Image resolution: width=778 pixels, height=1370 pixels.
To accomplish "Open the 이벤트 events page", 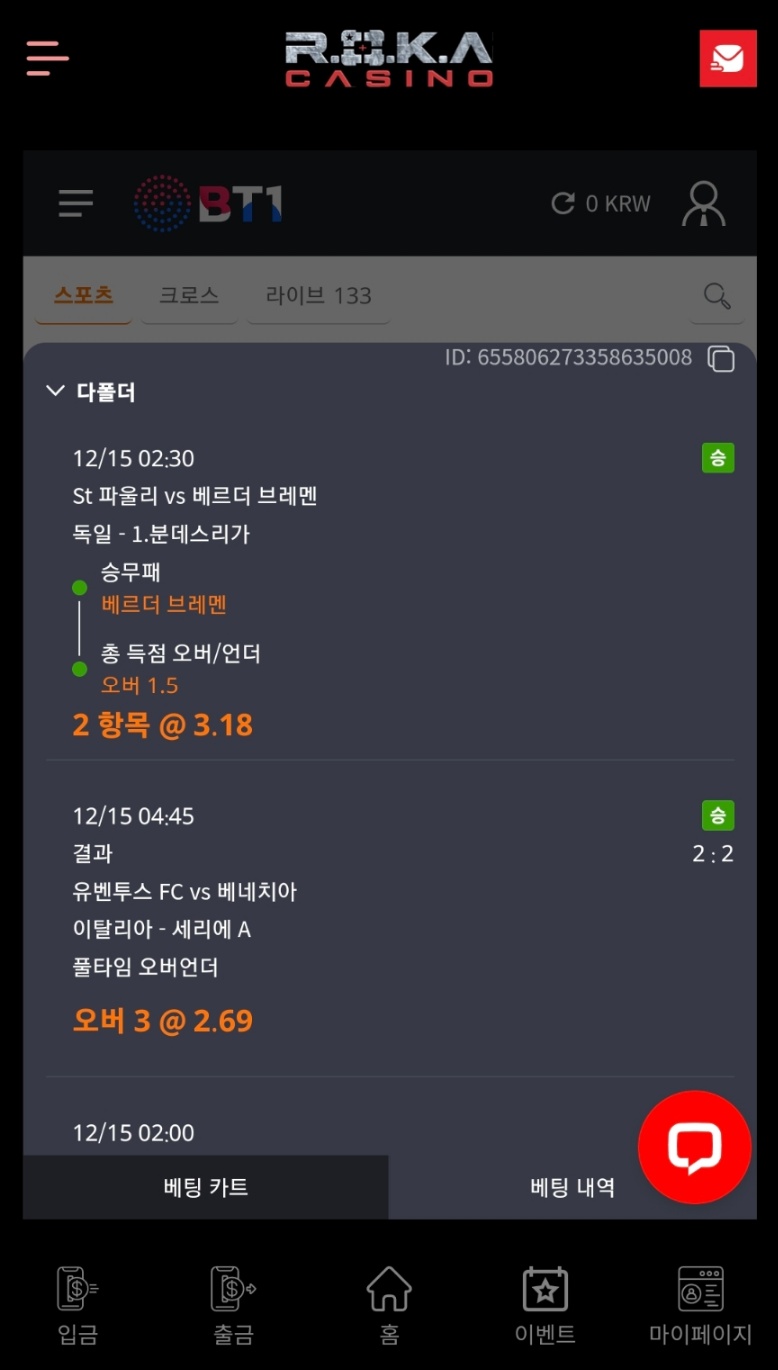I will pyautogui.click(x=545, y=1304).
